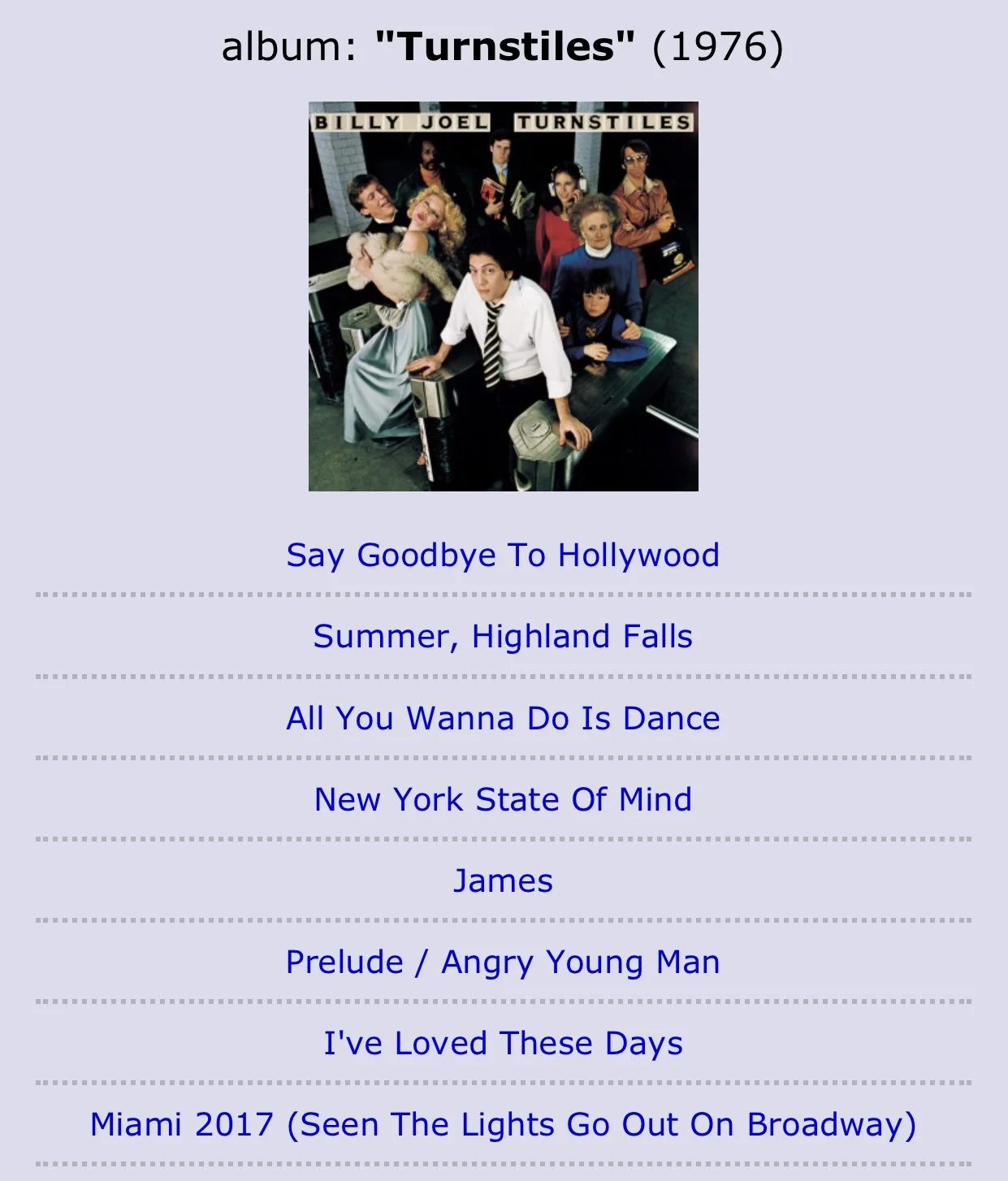Open Prelude / Angry Young Man
This screenshot has width=1008, height=1181.
point(503,963)
